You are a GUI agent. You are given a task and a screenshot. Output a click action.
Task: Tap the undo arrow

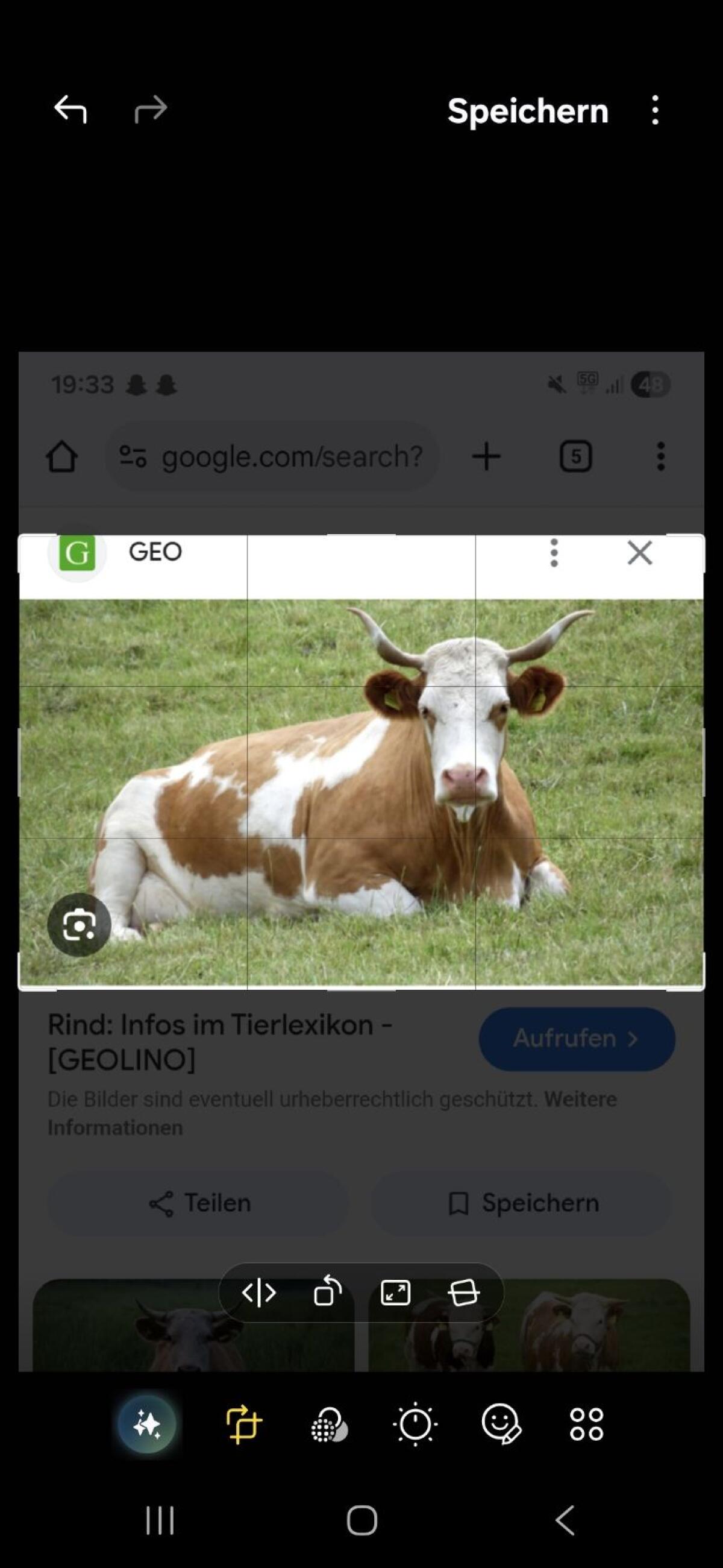(72, 110)
